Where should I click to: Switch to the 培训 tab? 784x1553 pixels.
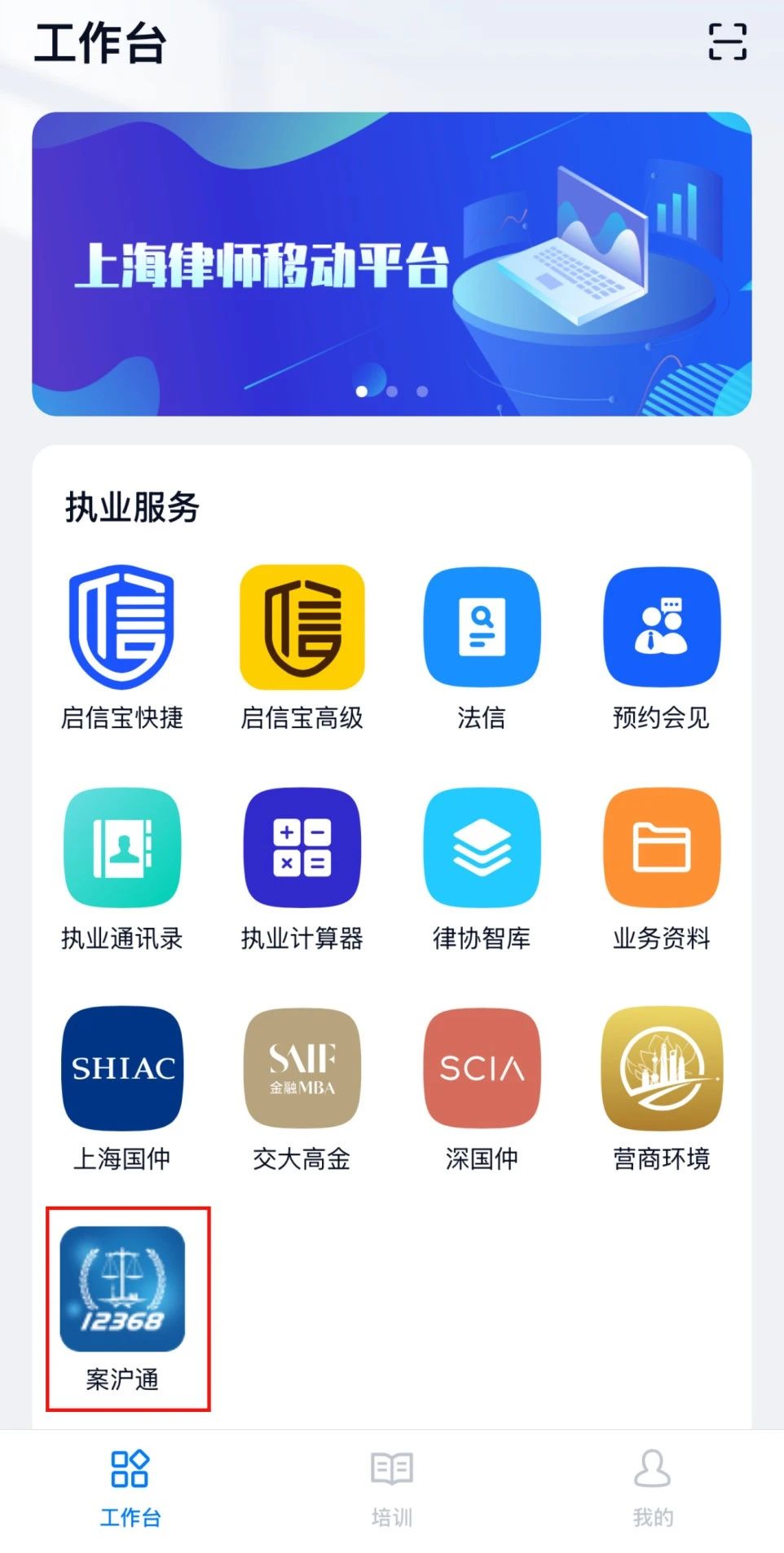392,1487
